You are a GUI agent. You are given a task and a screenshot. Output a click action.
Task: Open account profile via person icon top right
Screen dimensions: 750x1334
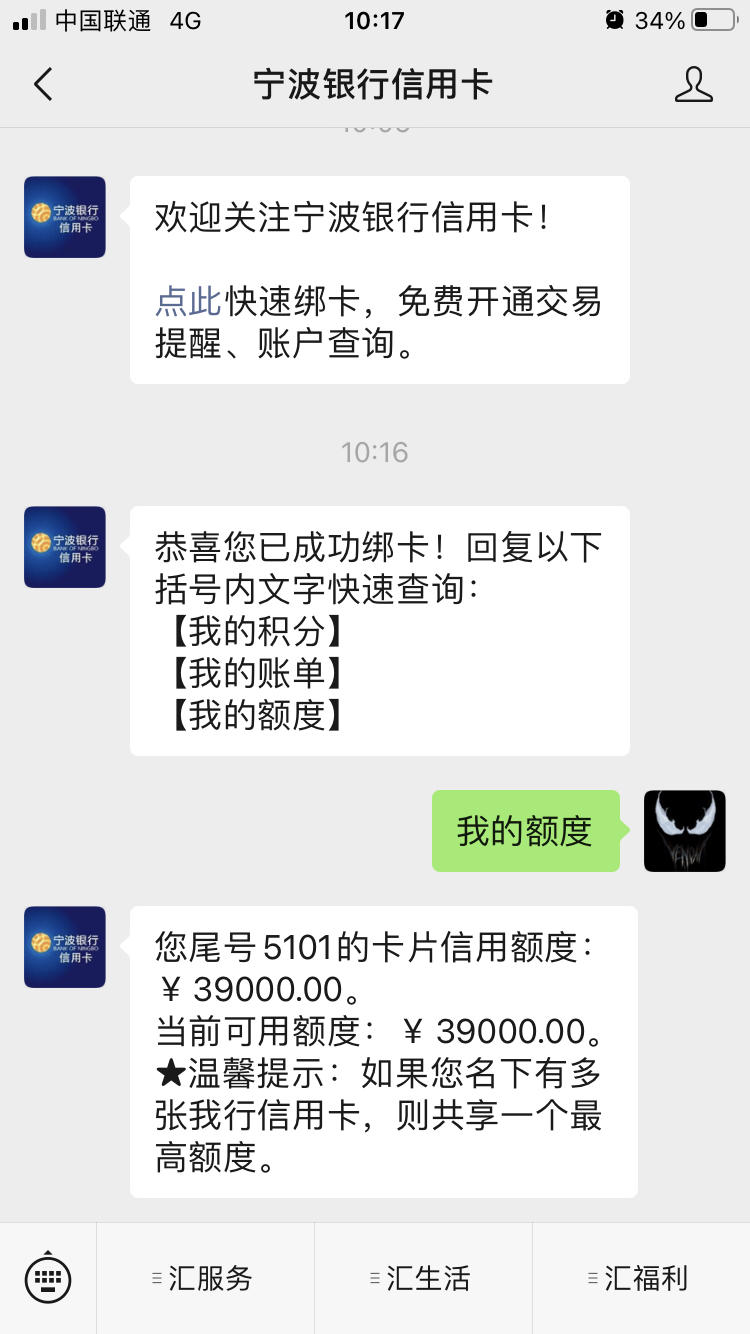[695, 85]
